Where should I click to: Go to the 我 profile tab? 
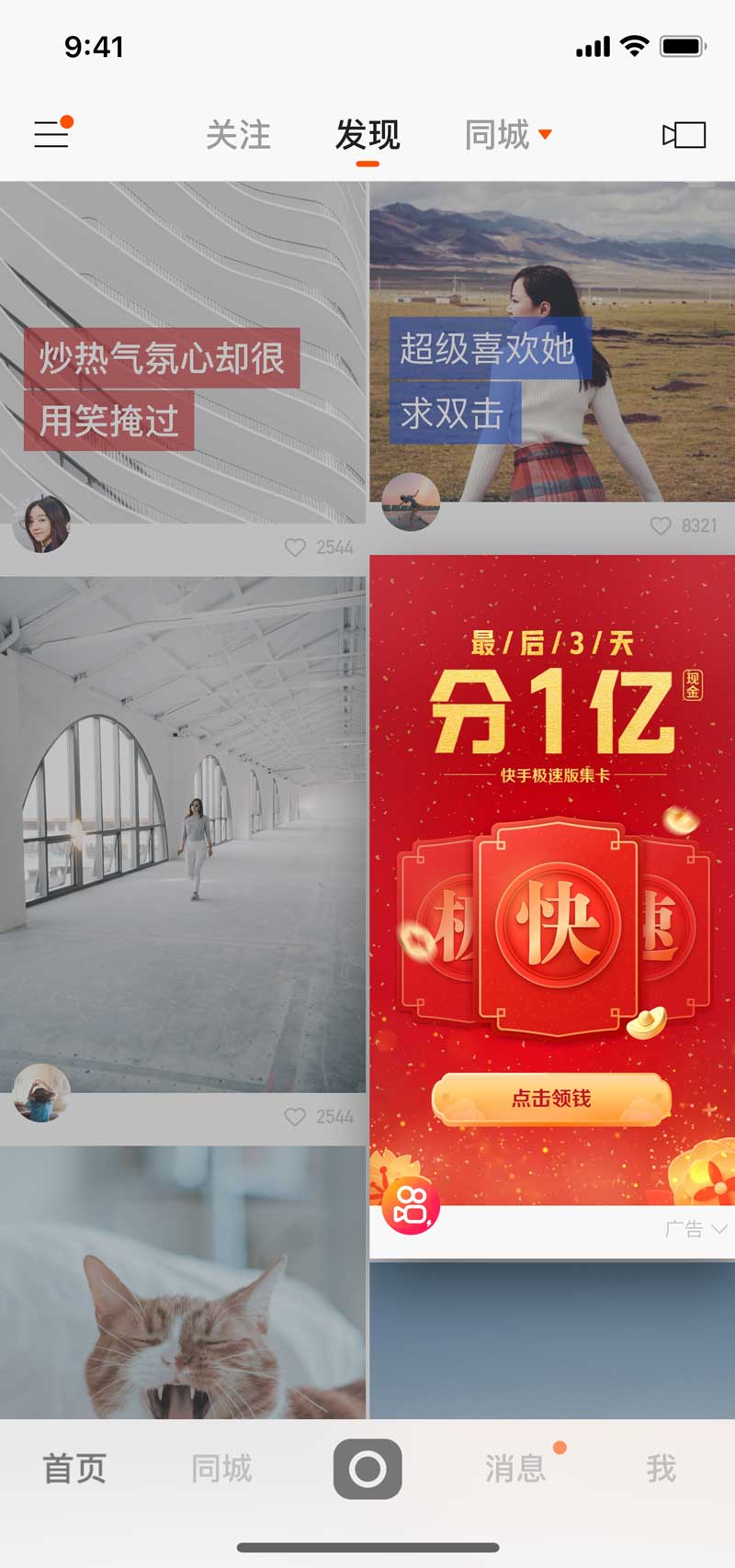coord(661,1469)
